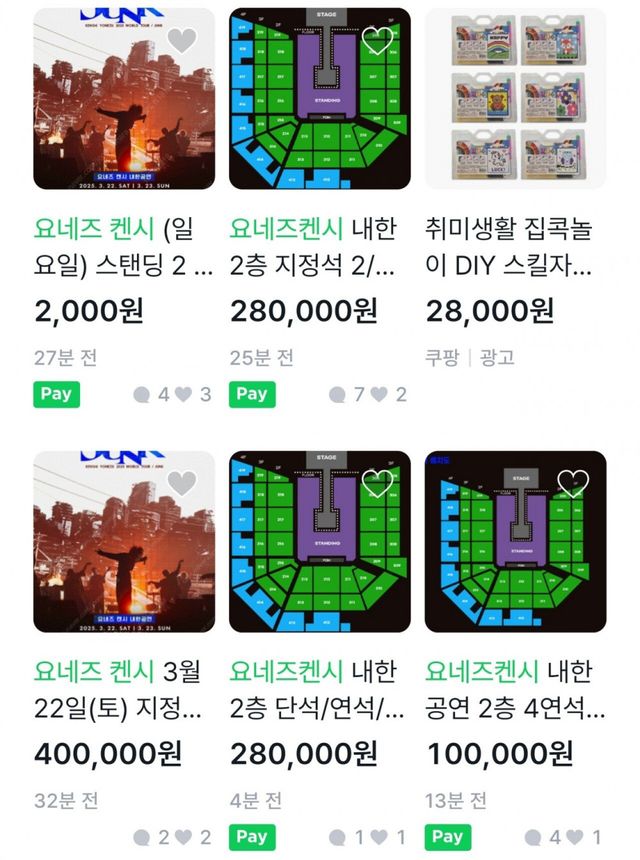Viewport: 640px width, 860px height.
Task: Tap the heart on the 2층 지정석 listing
Action: point(377,40)
